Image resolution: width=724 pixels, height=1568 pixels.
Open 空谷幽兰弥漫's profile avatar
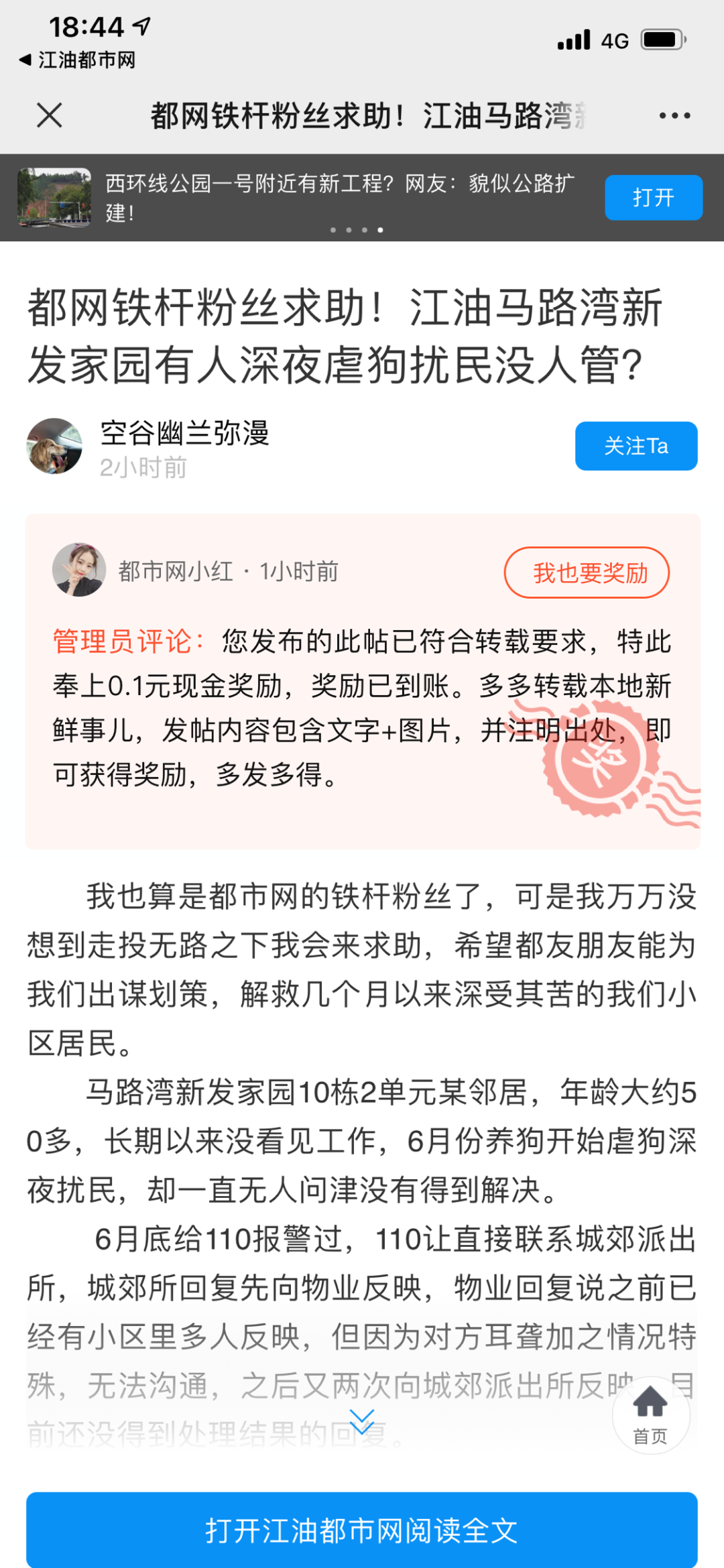click(54, 446)
